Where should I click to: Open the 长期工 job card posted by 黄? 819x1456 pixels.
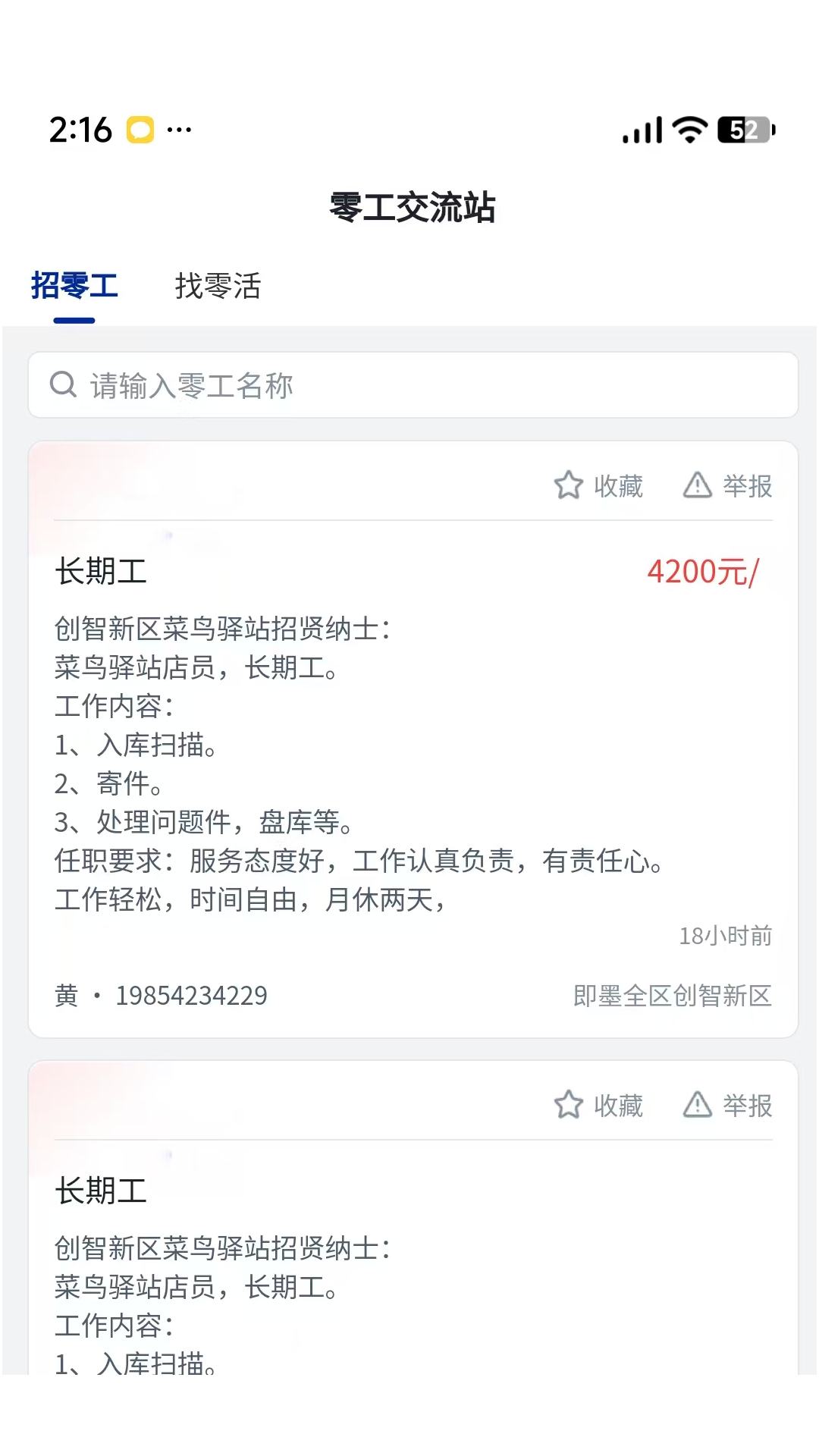tap(413, 739)
